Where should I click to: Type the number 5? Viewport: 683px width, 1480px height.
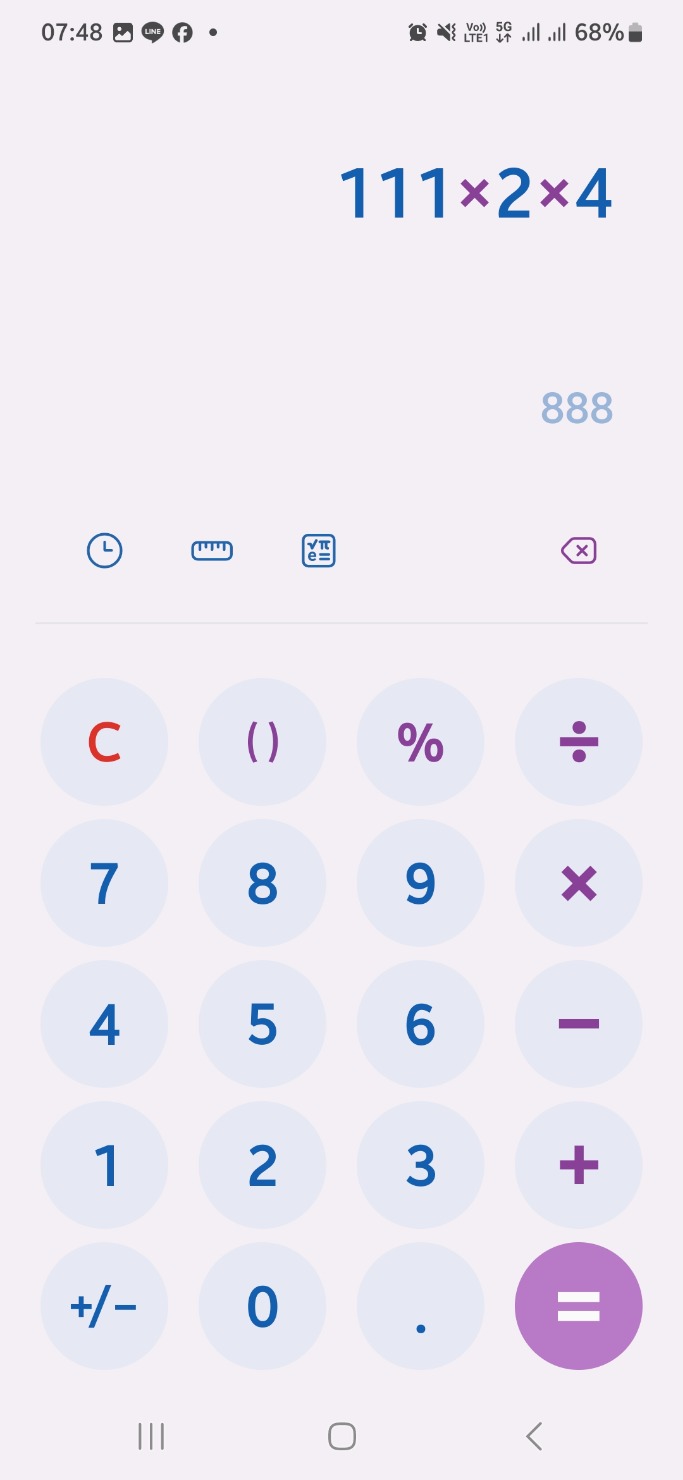click(x=262, y=1024)
